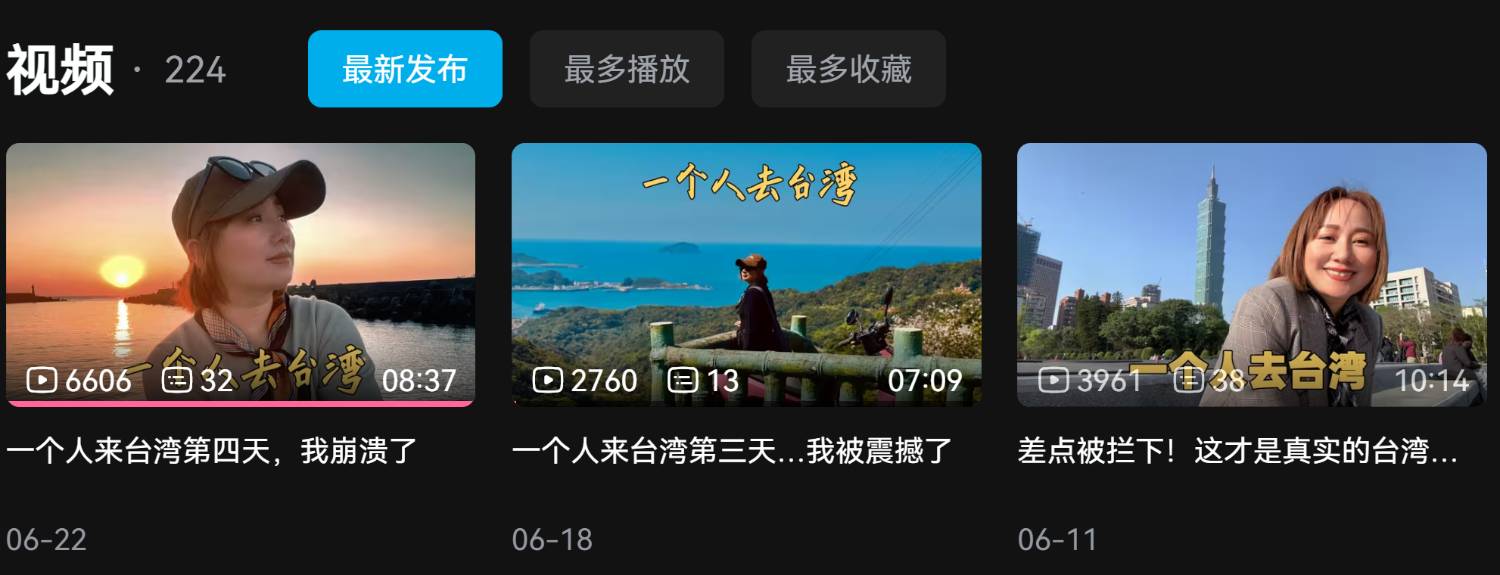
Task: Switch to the 最多播放 sort tab
Action: click(627, 69)
